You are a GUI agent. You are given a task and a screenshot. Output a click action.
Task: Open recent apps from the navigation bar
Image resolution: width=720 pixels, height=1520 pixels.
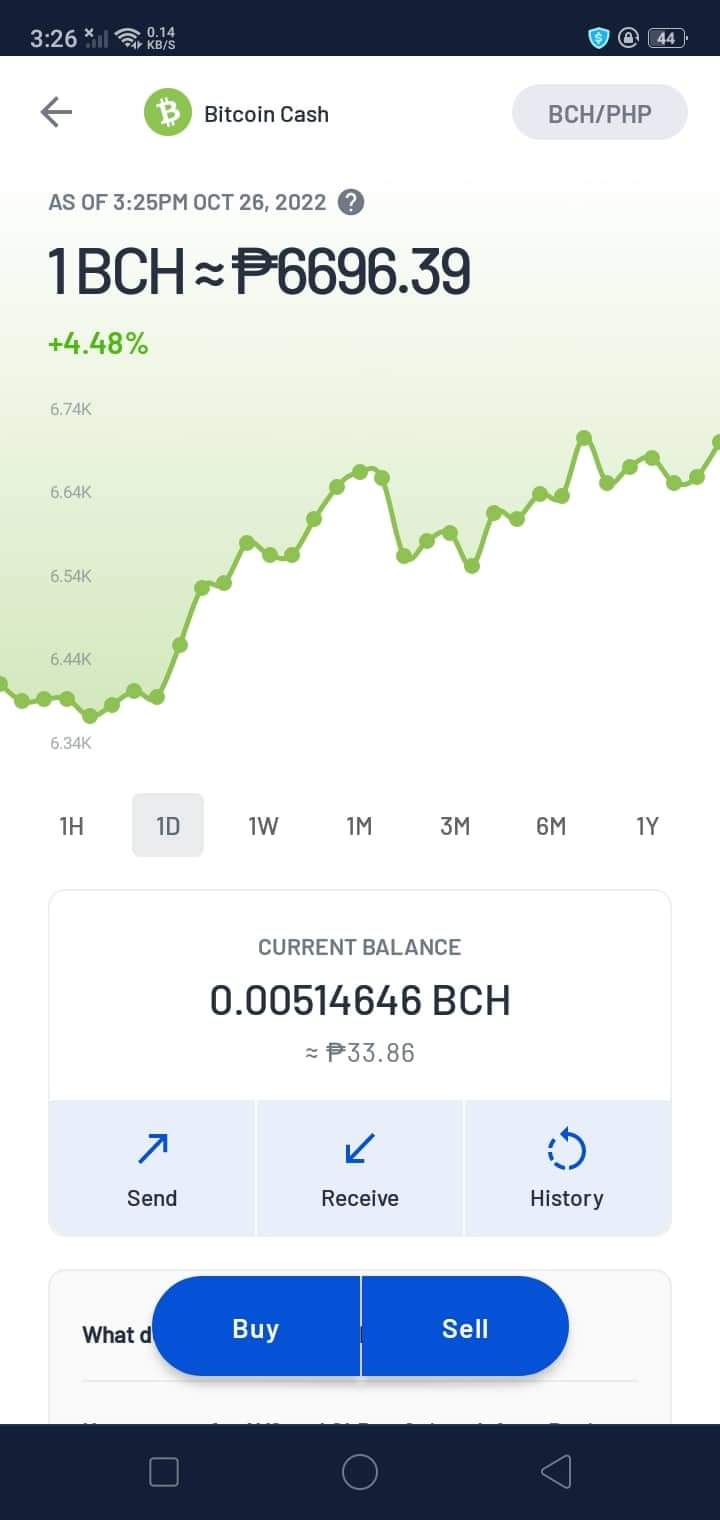click(x=163, y=1472)
